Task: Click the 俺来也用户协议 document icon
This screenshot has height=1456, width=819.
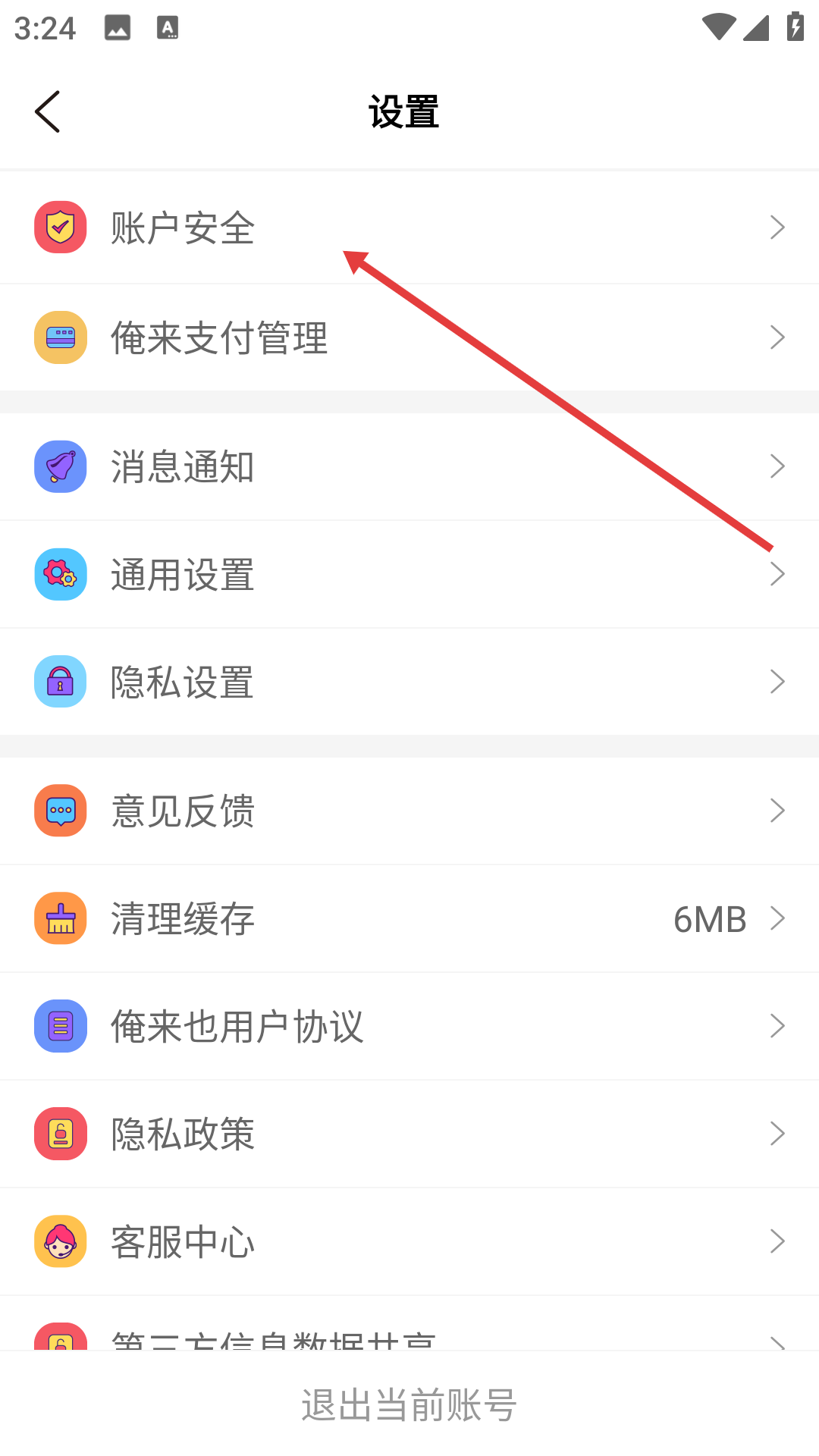Action: pos(61,1025)
